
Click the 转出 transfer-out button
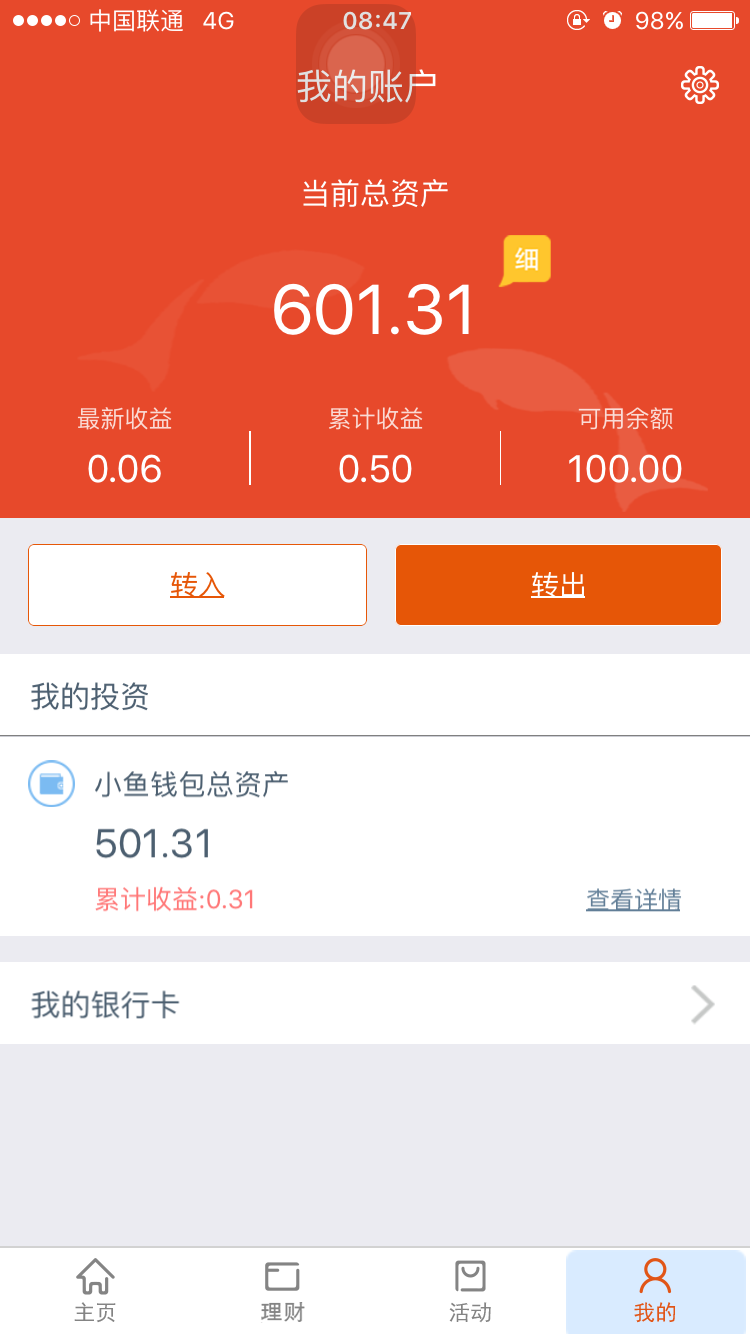(558, 585)
